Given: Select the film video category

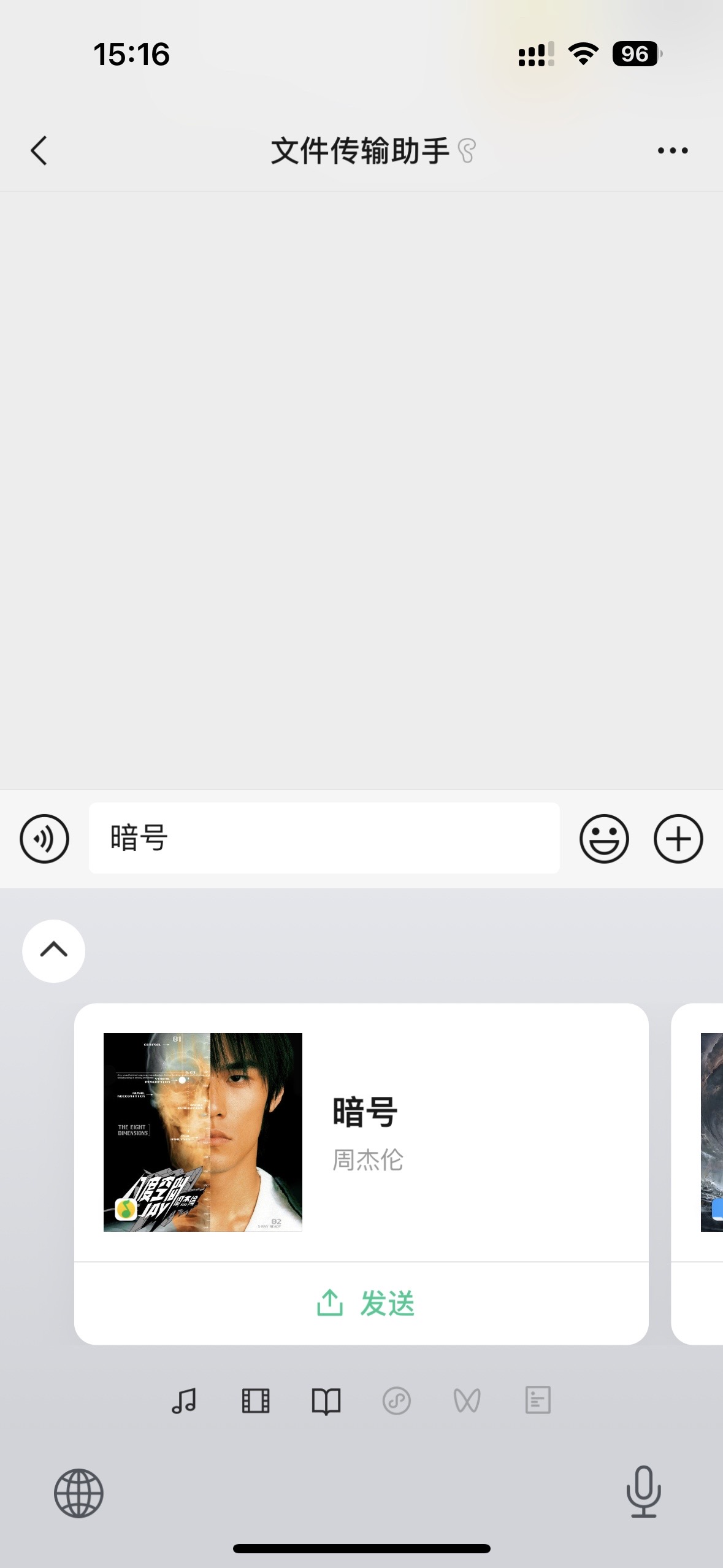Looking at the screenshot, I should [x=256, y=1401].
